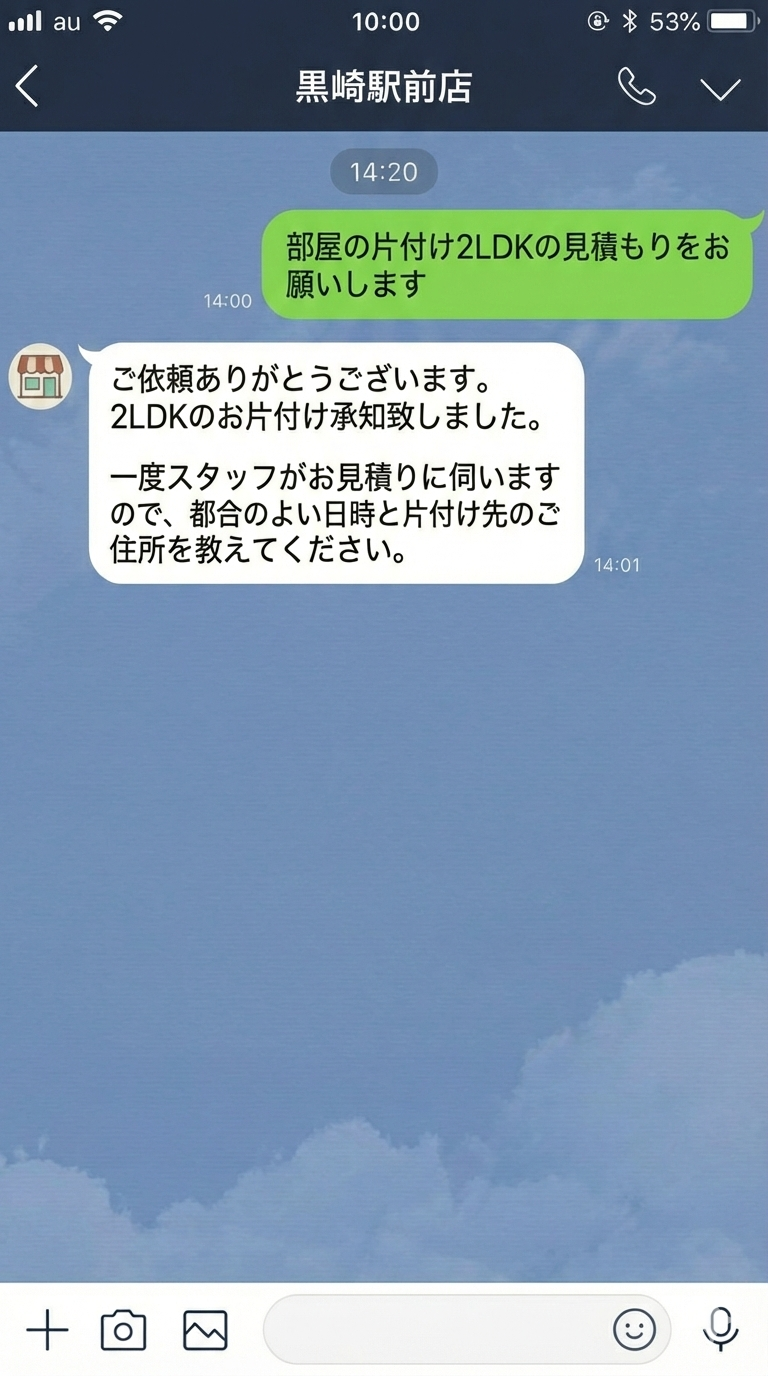Screen dimensions: 768x1376
Task: Open the emoji and sticker picker
Action: (x=637, y=1330)
